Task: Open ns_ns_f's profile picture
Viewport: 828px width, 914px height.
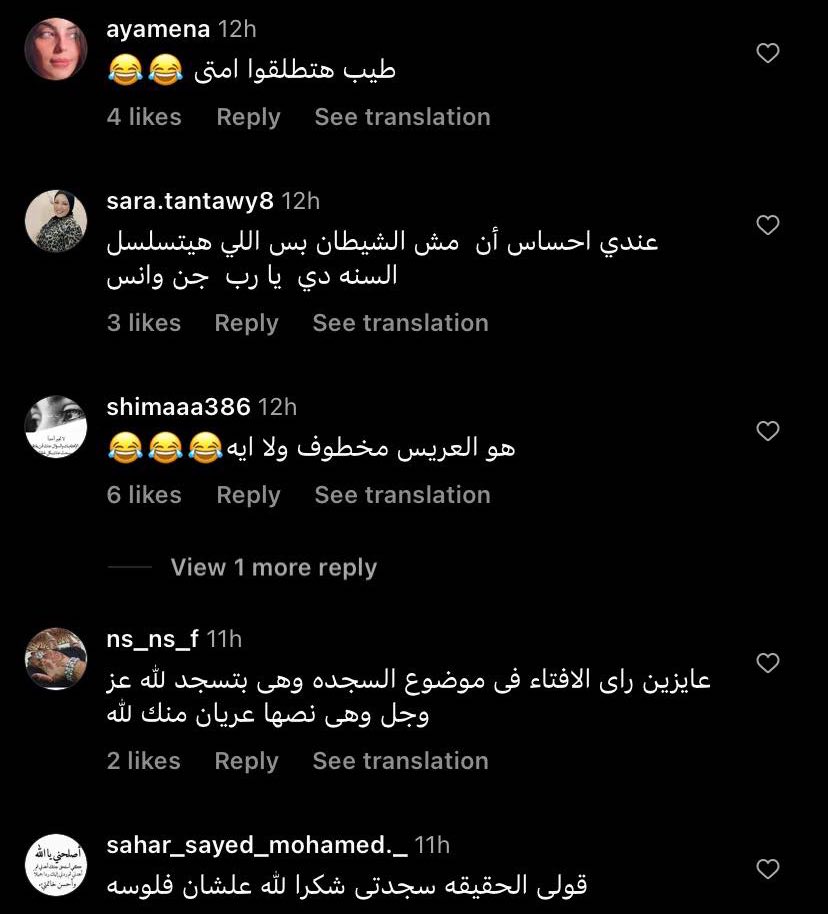Action: pos(55,659)
